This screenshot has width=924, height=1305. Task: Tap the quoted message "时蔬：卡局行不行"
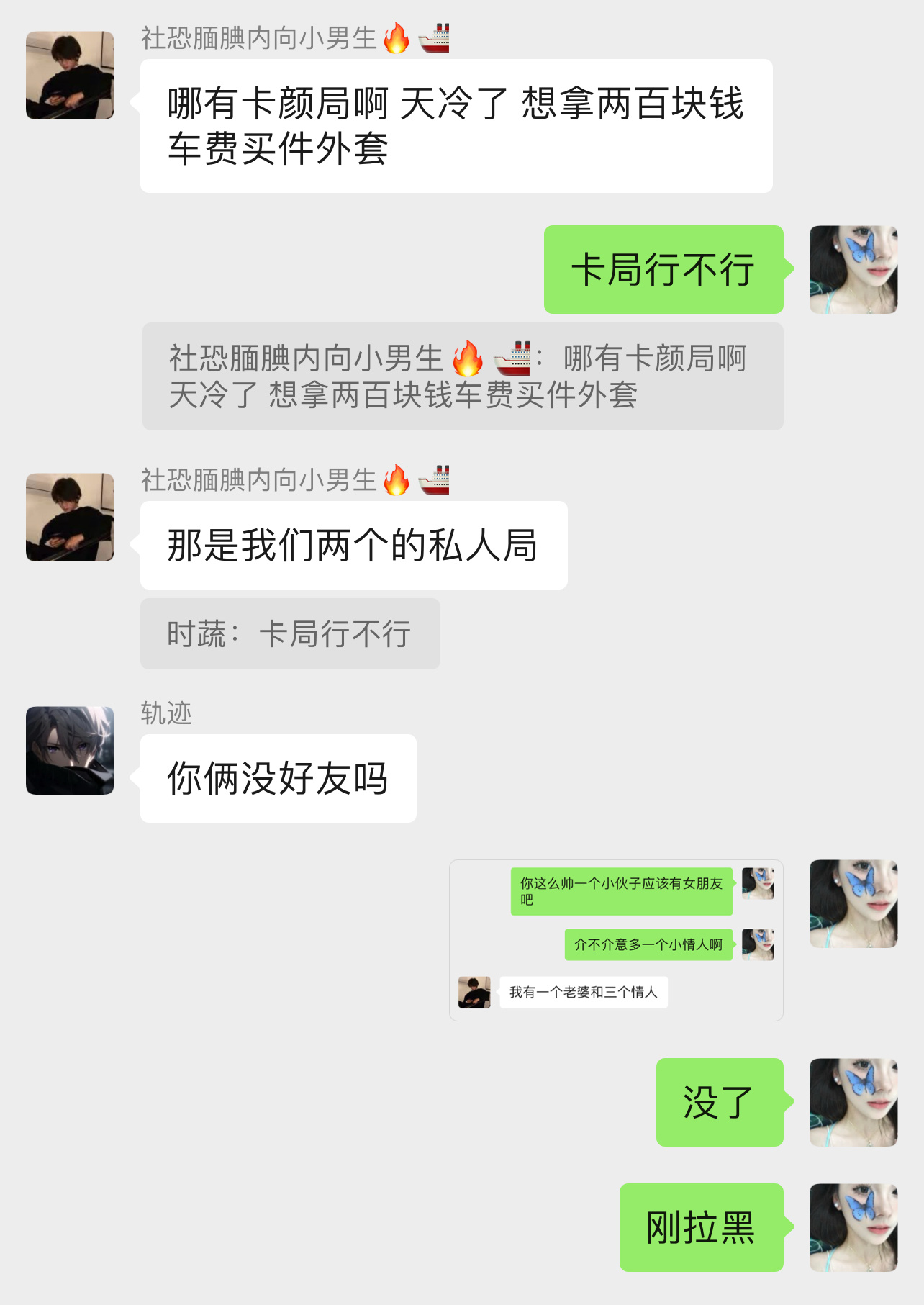pyautogui.click(x=290, y=634)
